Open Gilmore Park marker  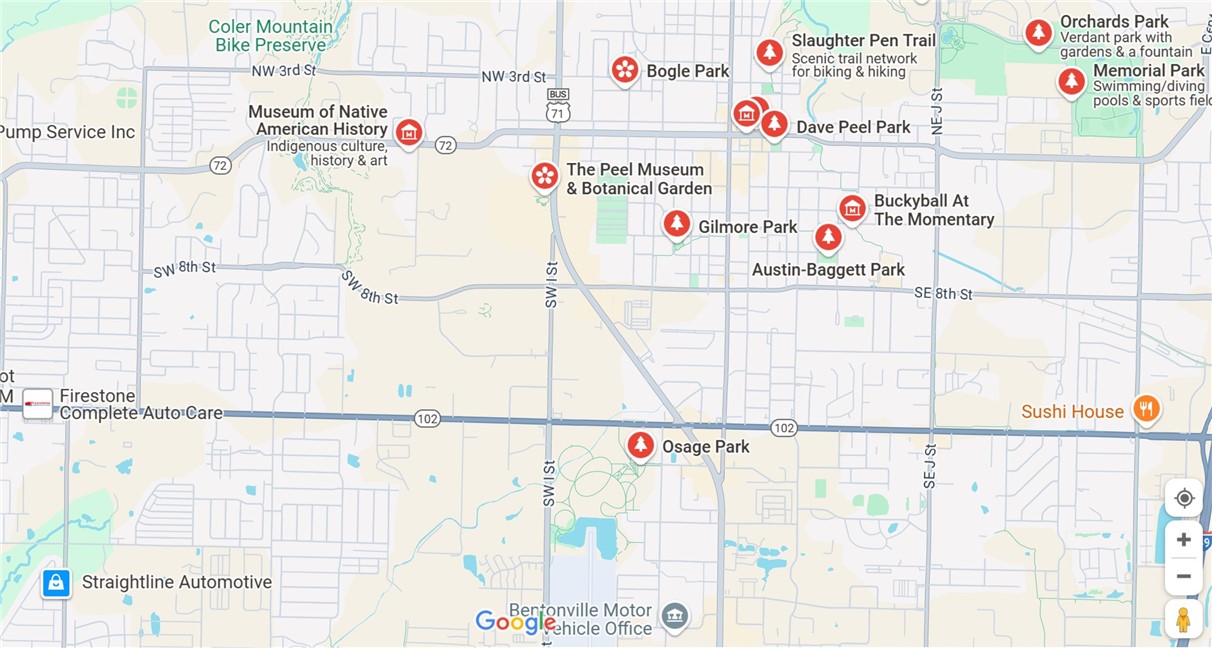[677, 223]
